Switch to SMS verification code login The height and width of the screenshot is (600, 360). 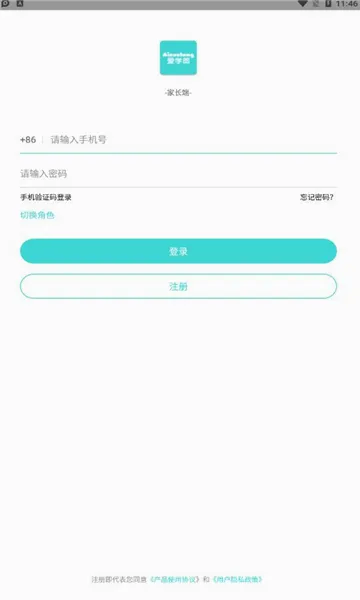tap(46, 197)
